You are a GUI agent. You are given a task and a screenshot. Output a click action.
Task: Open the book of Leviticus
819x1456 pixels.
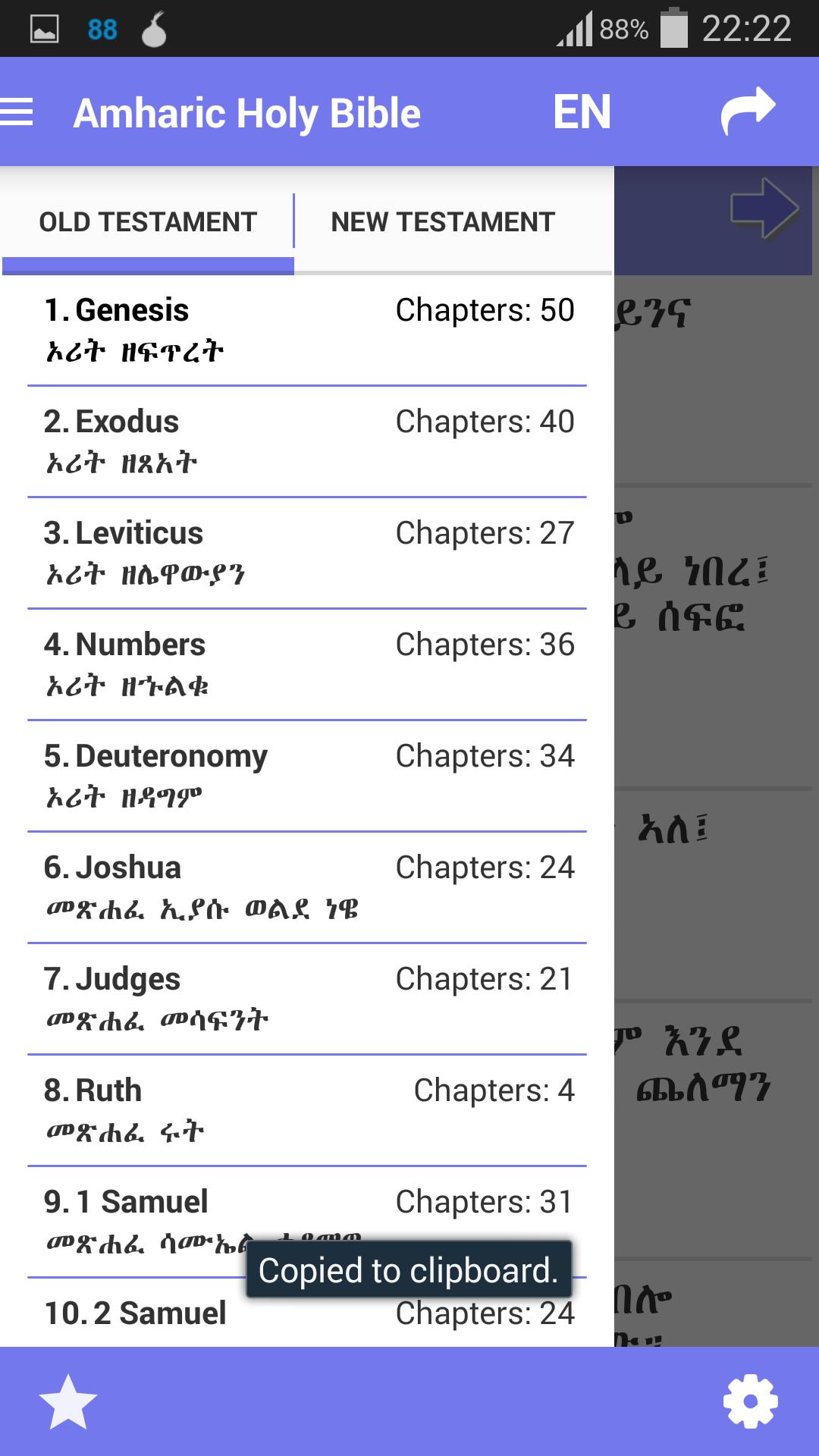click(307, 553)
